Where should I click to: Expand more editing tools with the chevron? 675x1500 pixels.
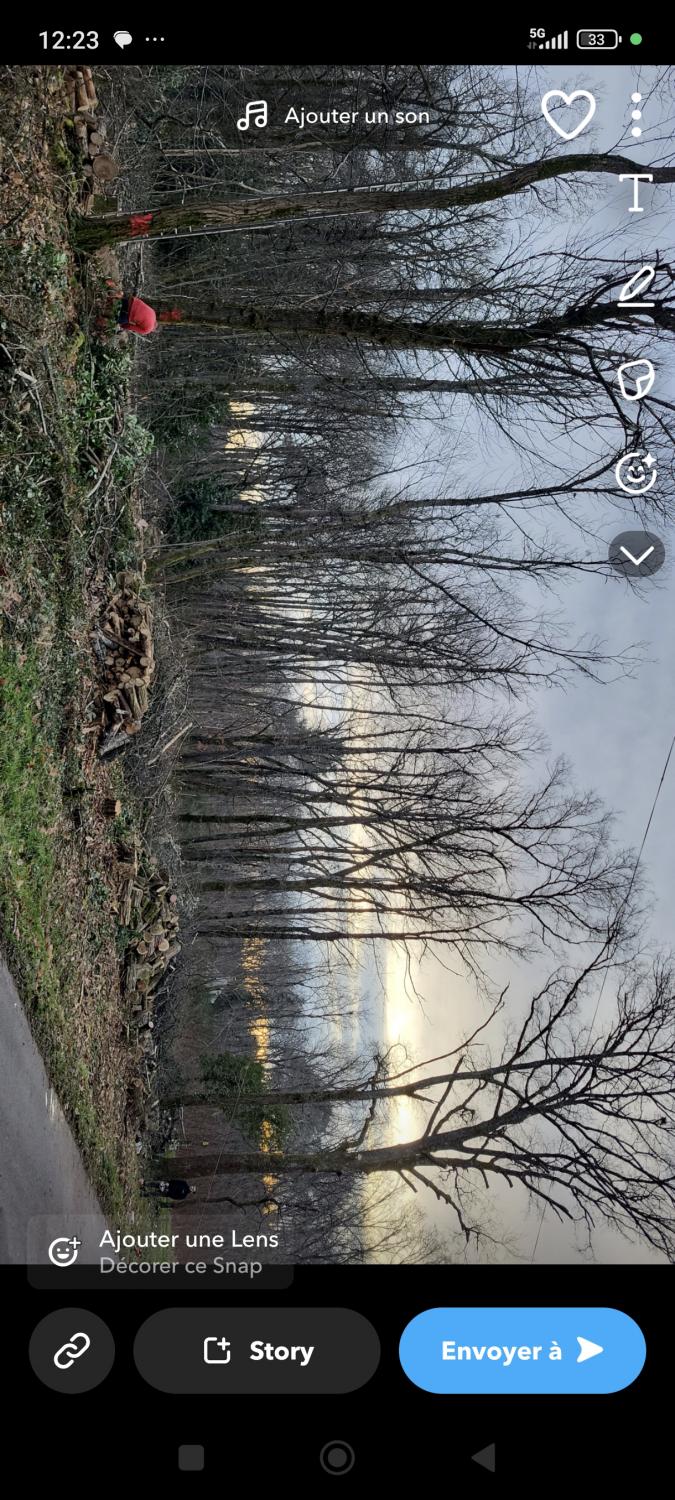tap(637, 555)
